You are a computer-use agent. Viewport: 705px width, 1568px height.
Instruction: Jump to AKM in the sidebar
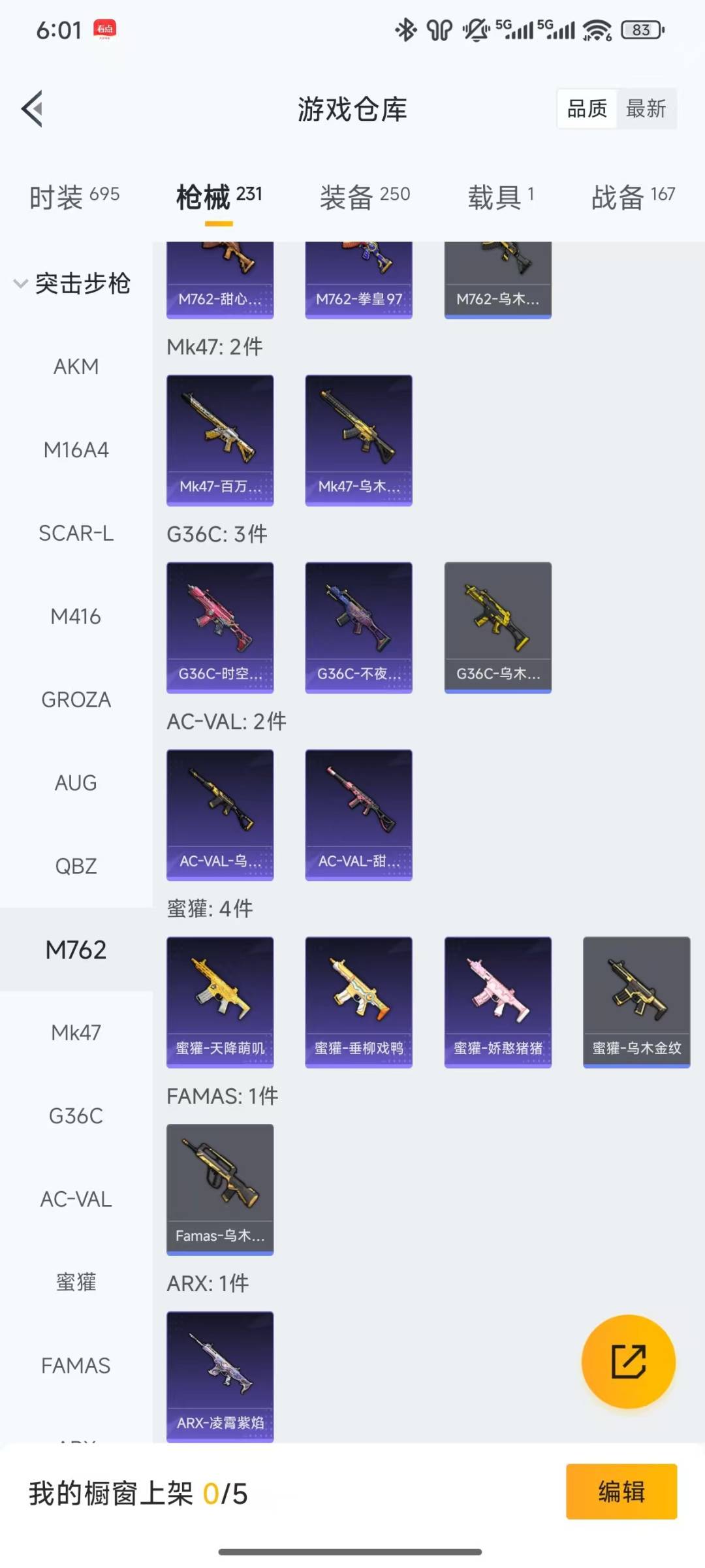coord(76,366)
